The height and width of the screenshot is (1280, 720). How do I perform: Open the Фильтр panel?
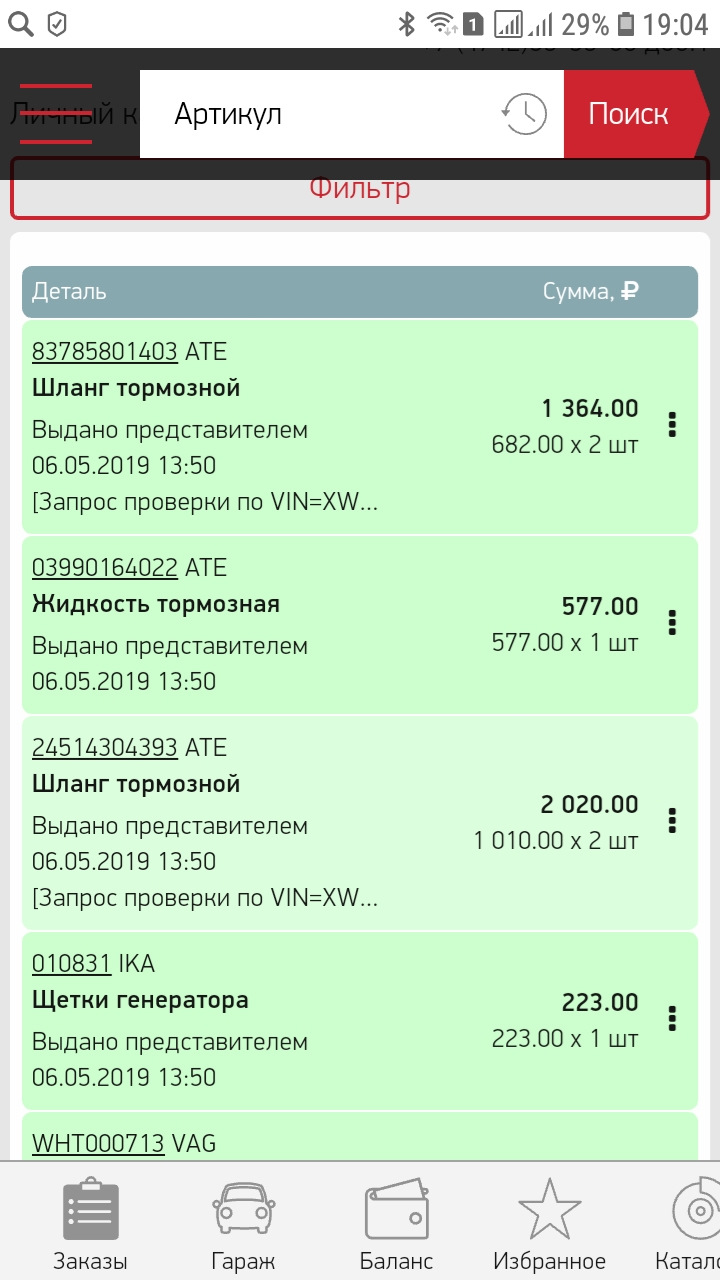360,187
